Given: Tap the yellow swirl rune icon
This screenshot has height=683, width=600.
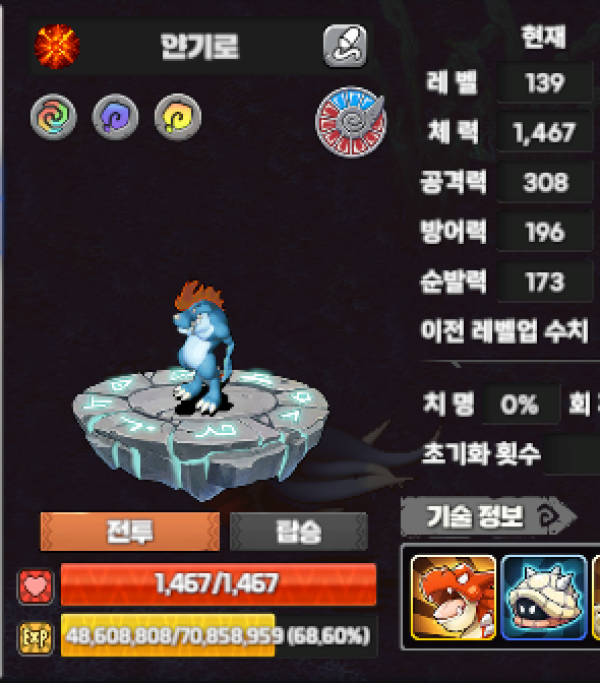Looking at the screenshot, I should pos(177,117).
